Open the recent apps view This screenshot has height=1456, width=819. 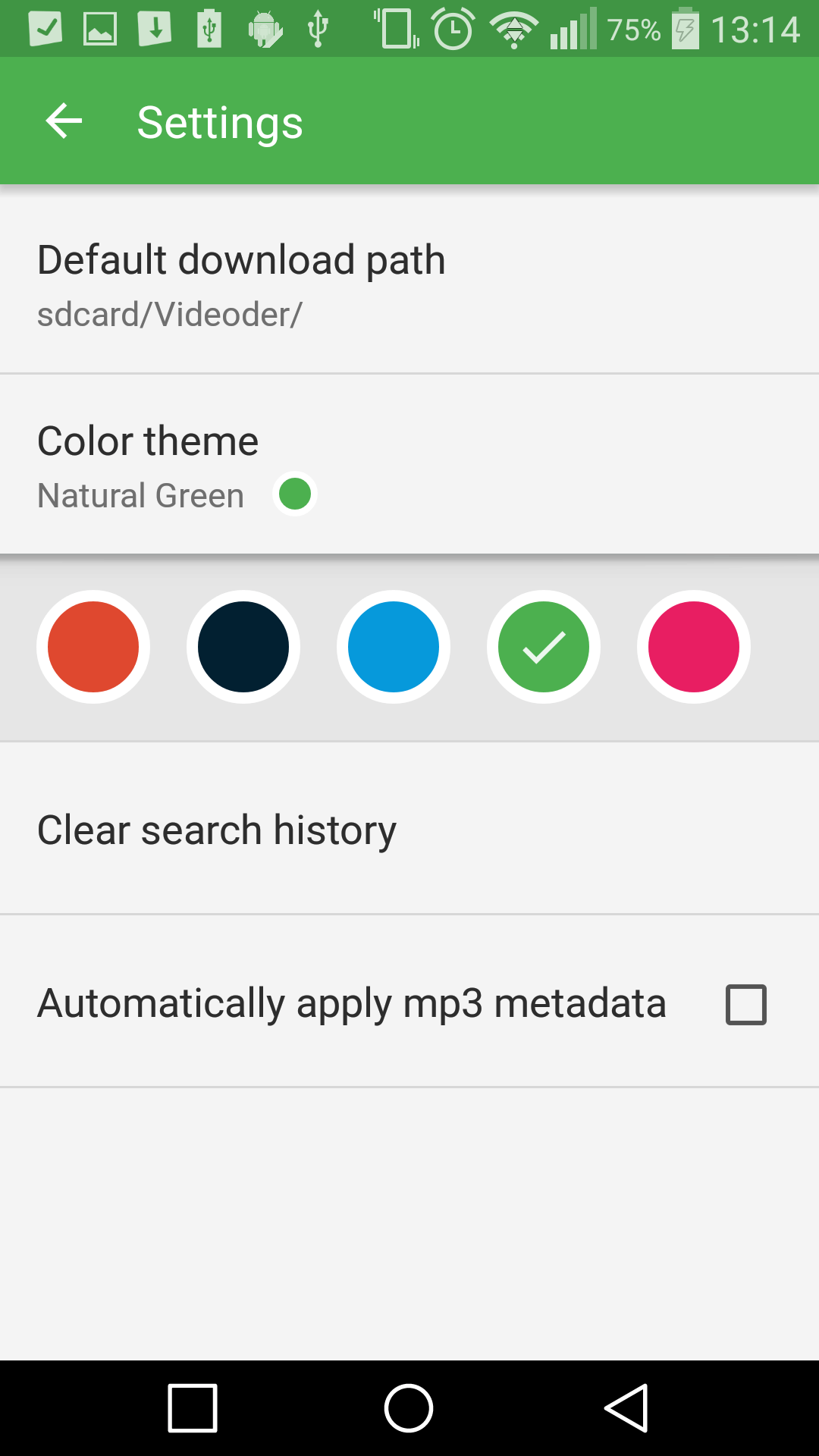(193, 1408)
